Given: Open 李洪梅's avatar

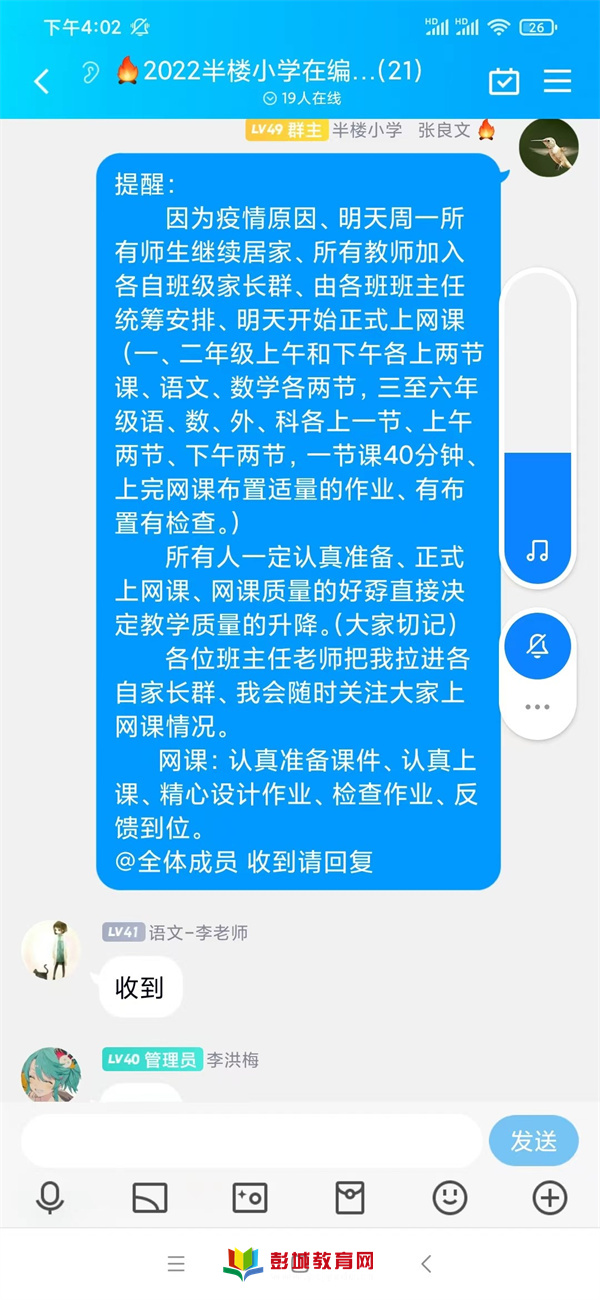Looking at the screenshot, I should point(51,1075).
